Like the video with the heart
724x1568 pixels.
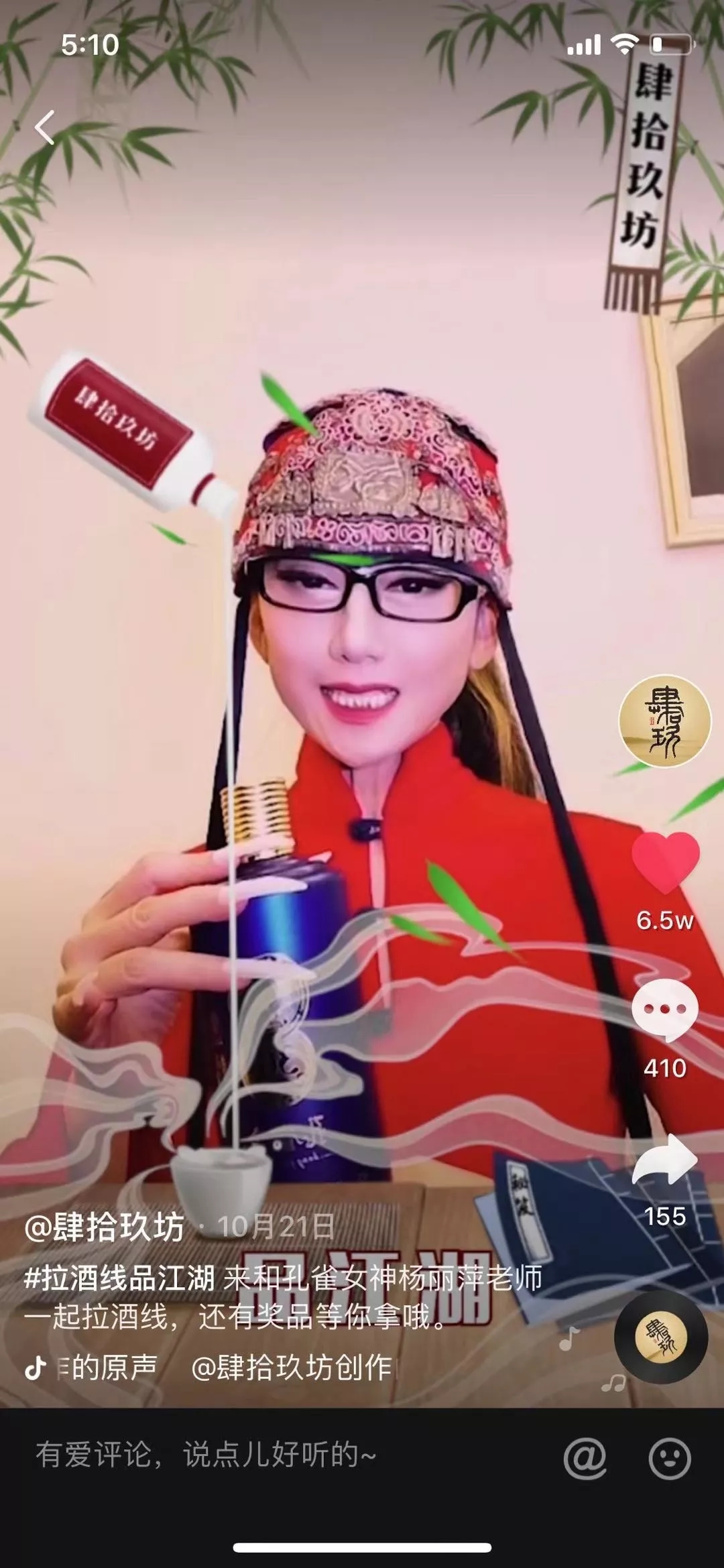[665, 862]
